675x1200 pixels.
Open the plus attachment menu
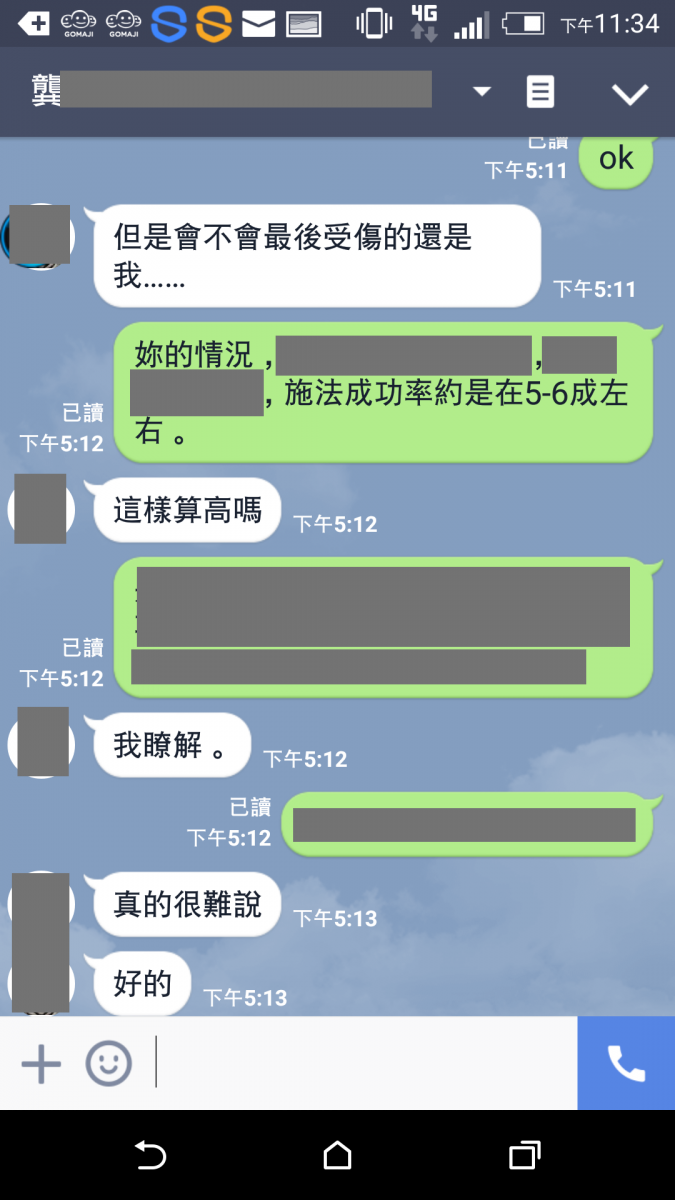tap(41, 1064)
